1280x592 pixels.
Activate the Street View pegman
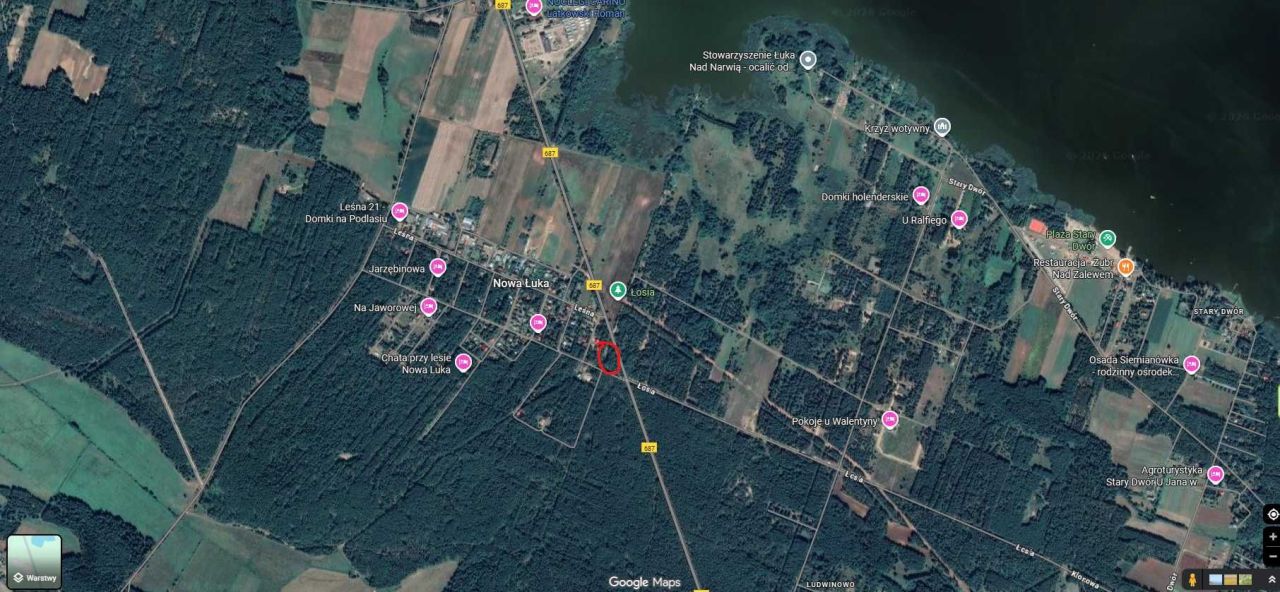click(x=1193, y=579)
